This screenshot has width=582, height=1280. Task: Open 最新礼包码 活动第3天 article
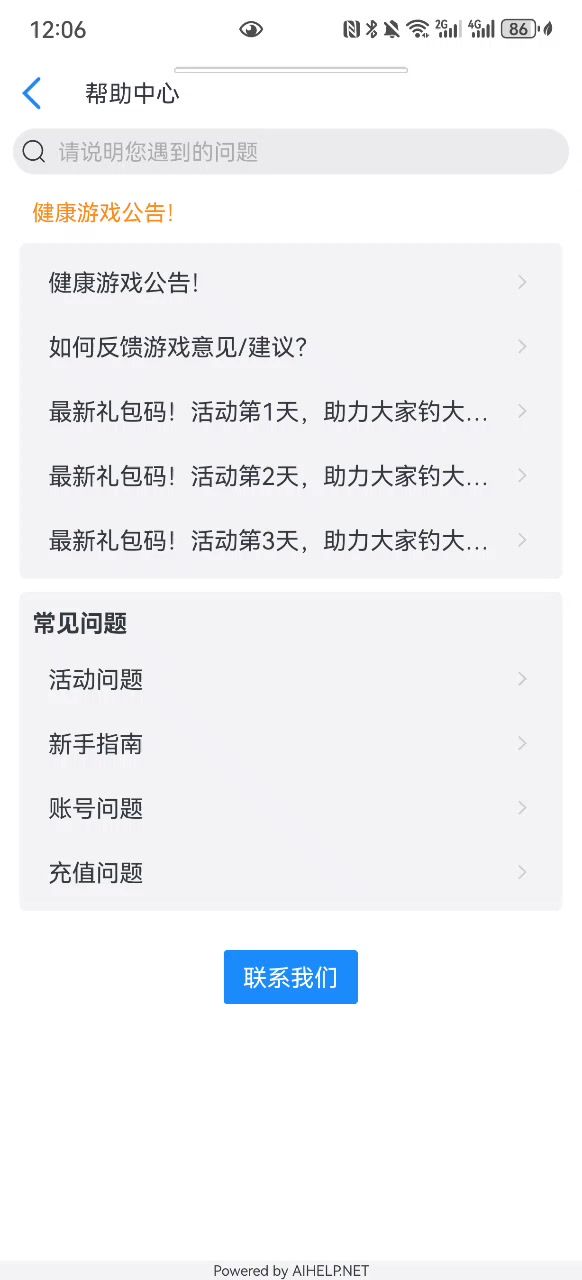291,540
